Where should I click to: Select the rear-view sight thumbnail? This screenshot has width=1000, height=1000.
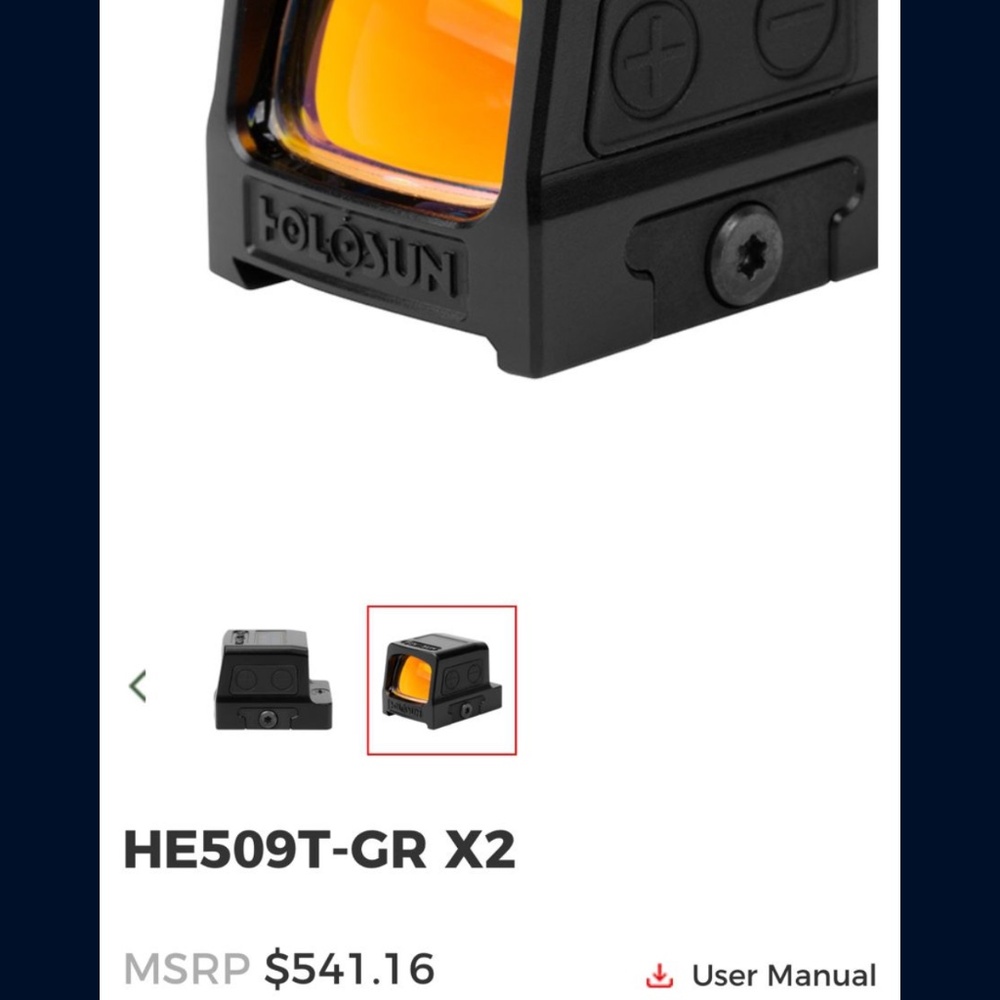pyautogui.click(x=272, y=679)
